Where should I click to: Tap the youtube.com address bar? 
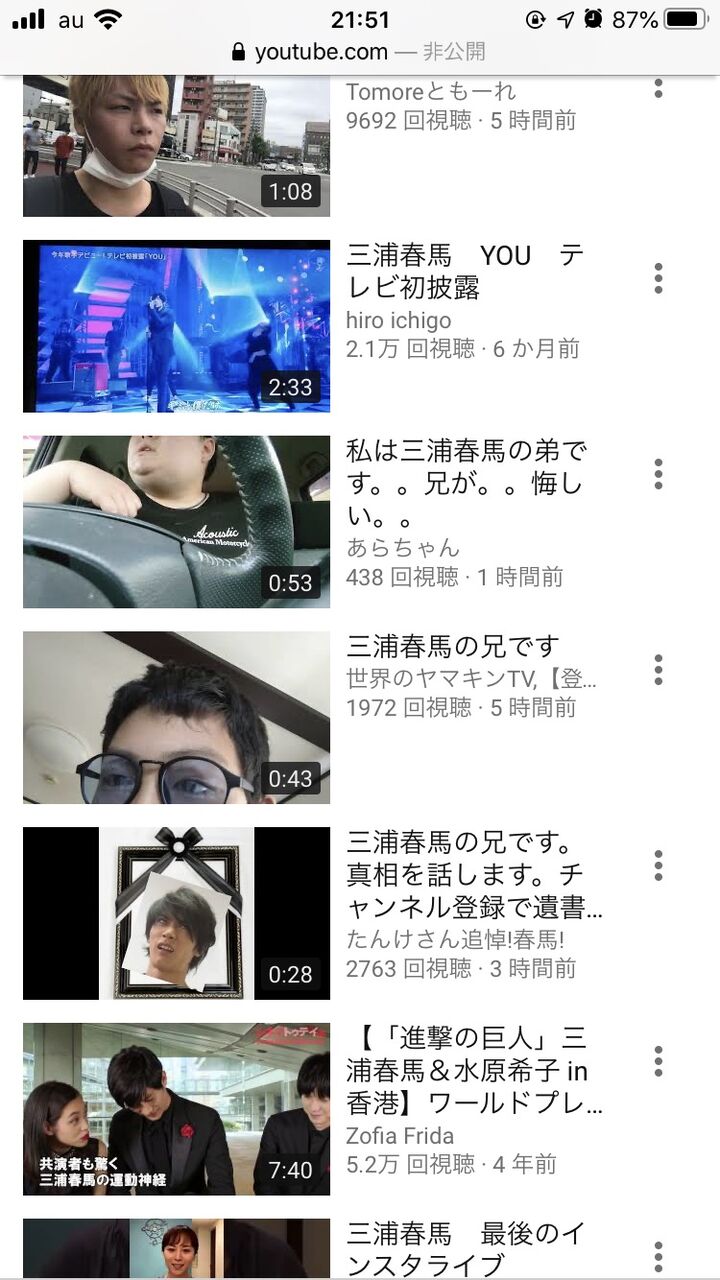pos(358,52)
